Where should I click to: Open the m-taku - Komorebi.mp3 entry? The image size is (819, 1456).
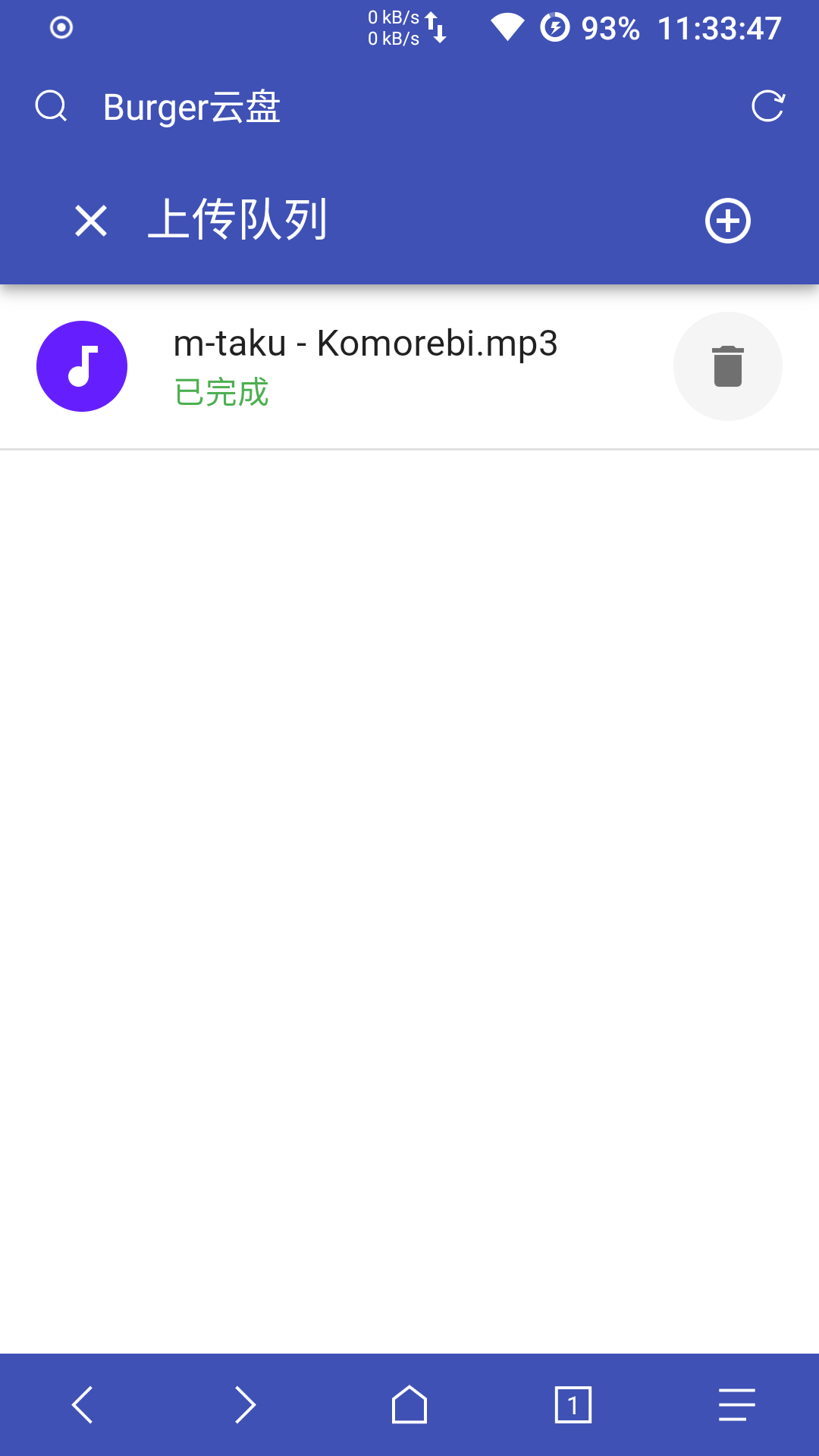point(409,367)
